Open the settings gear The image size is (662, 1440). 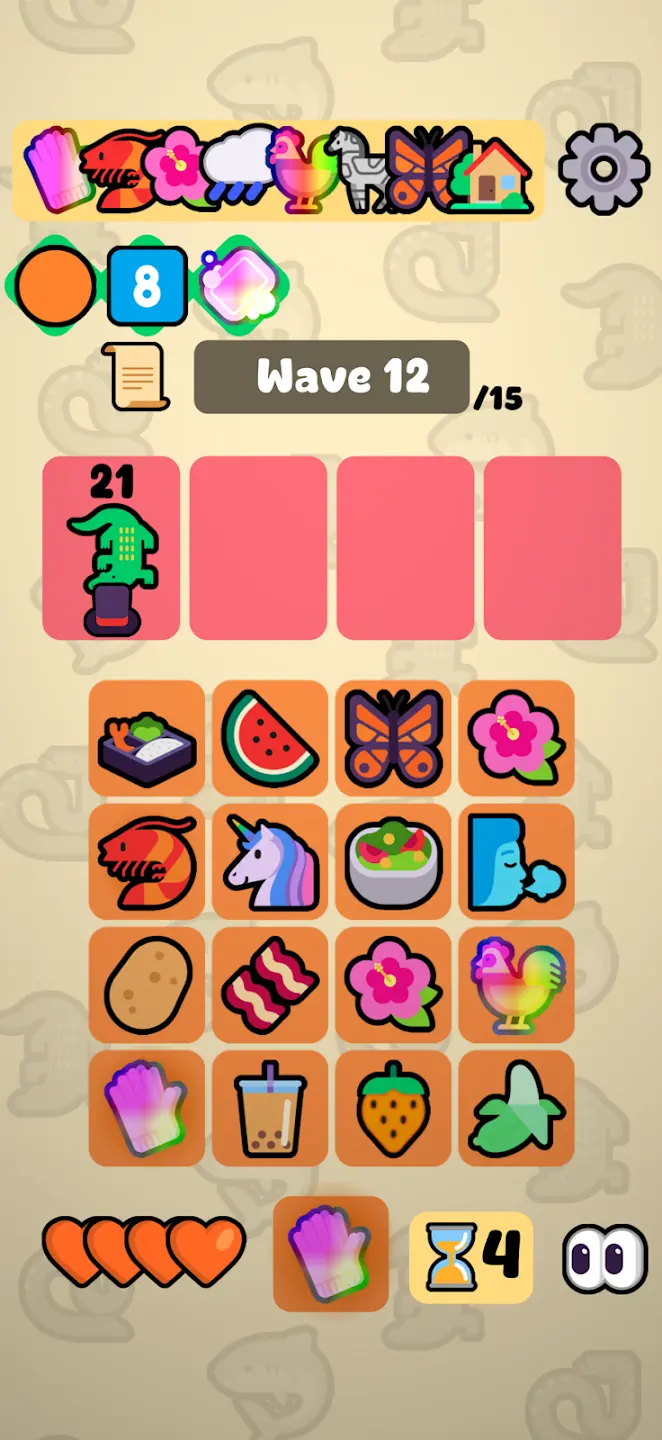[x=604, y=168]
